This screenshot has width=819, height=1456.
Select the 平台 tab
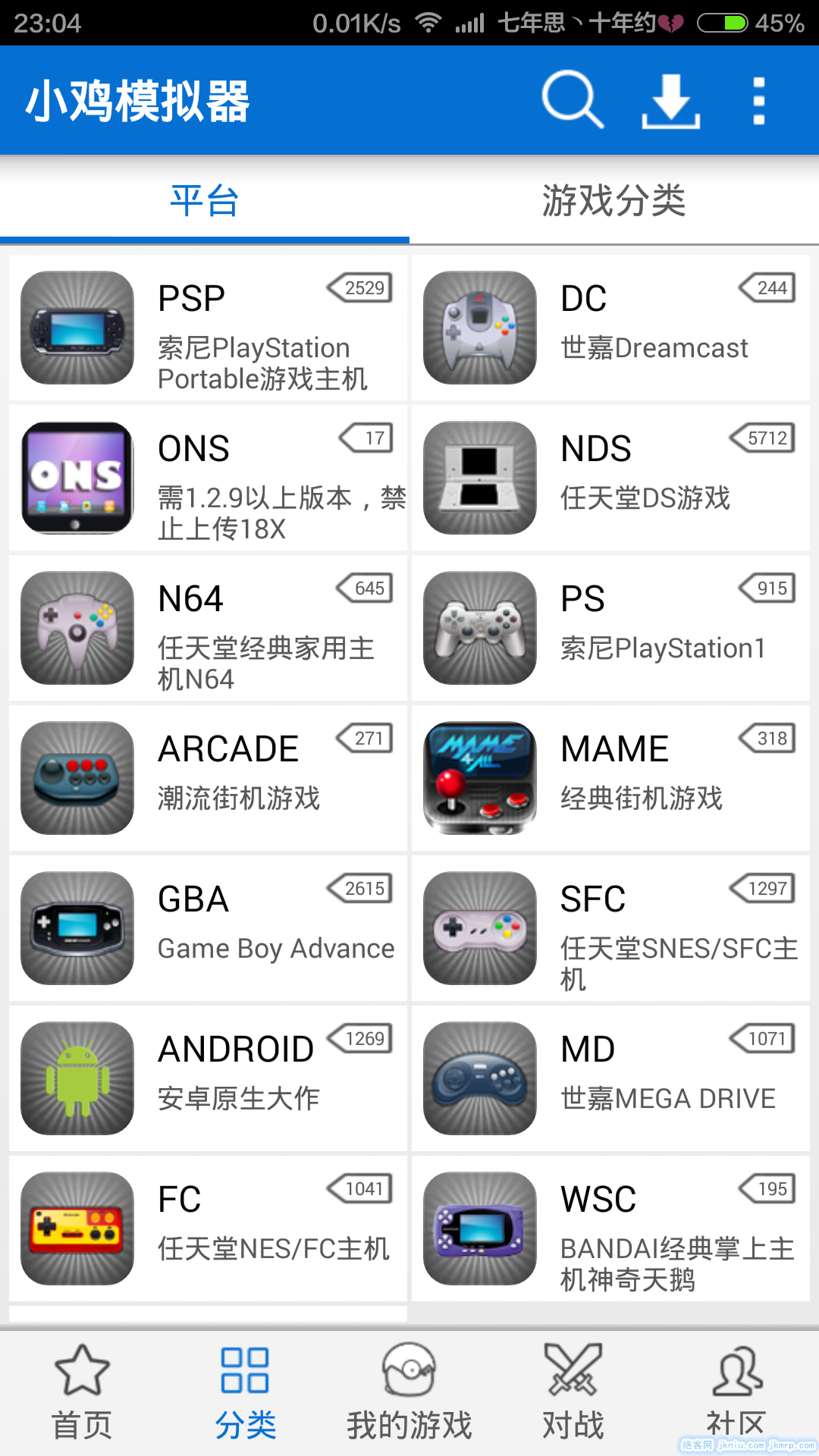205,201
